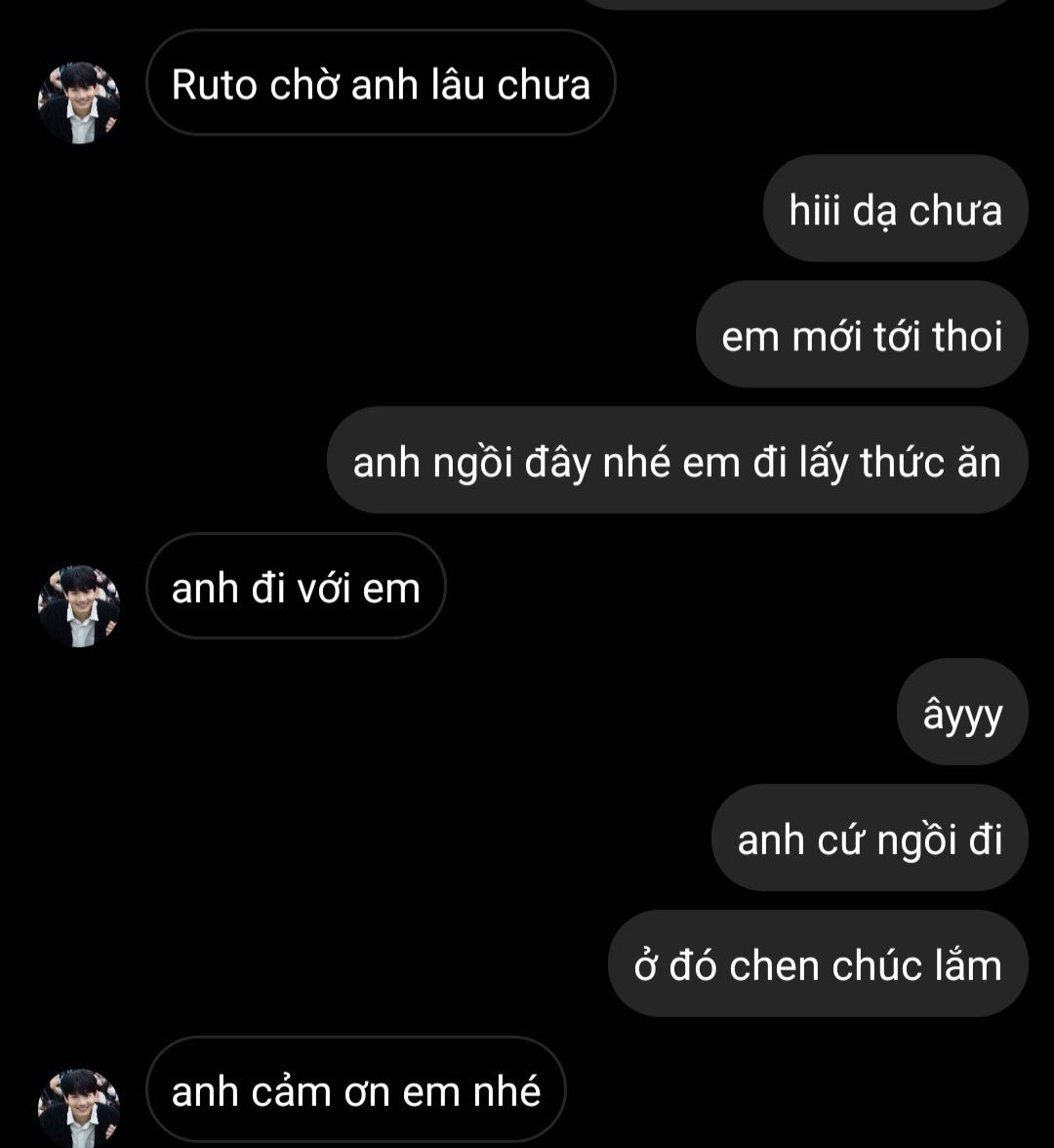
Task: Open sender's avatar beside "Ruto chờ anh lâu chưa"
Action: (78, 103)
